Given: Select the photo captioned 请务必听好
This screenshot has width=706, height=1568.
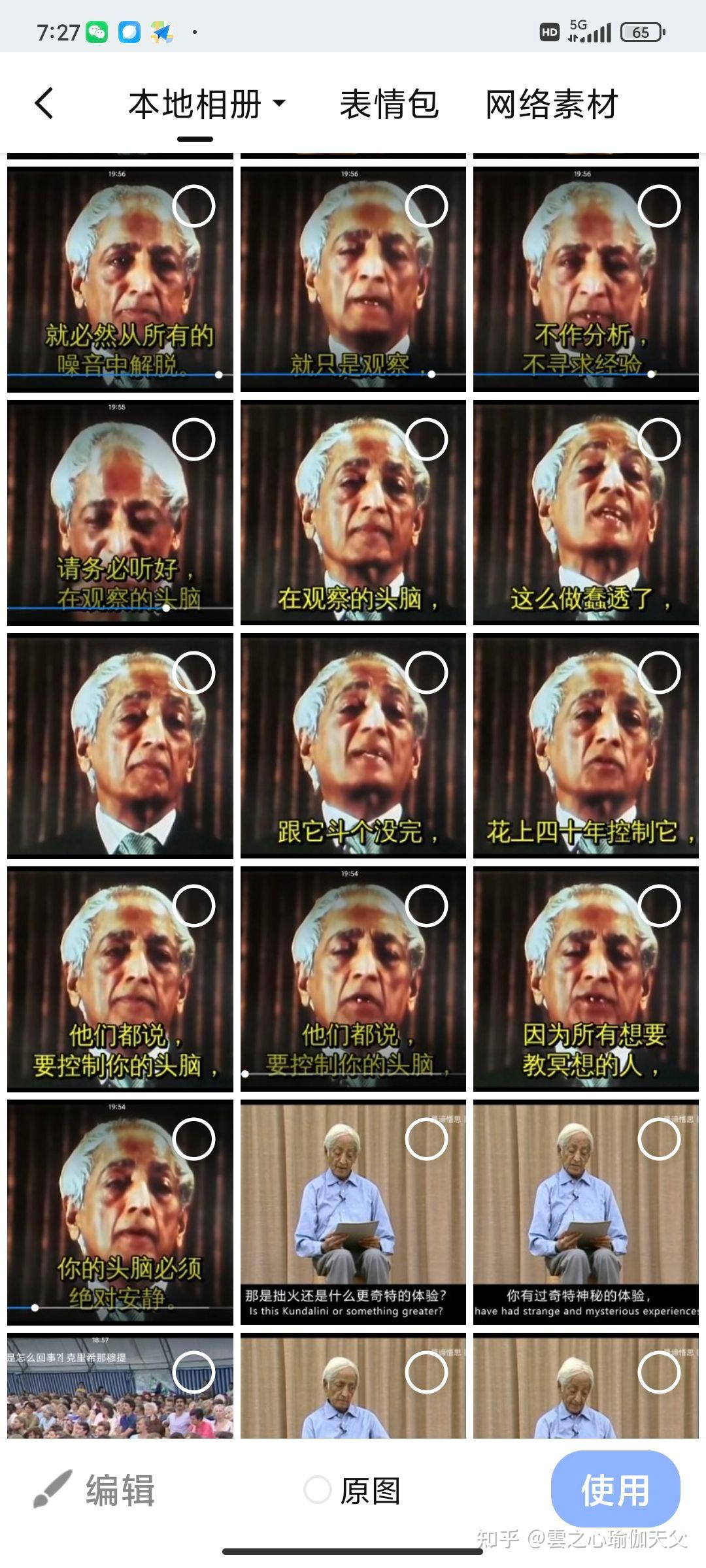Looking at the screenshot, I should [193, 439].
